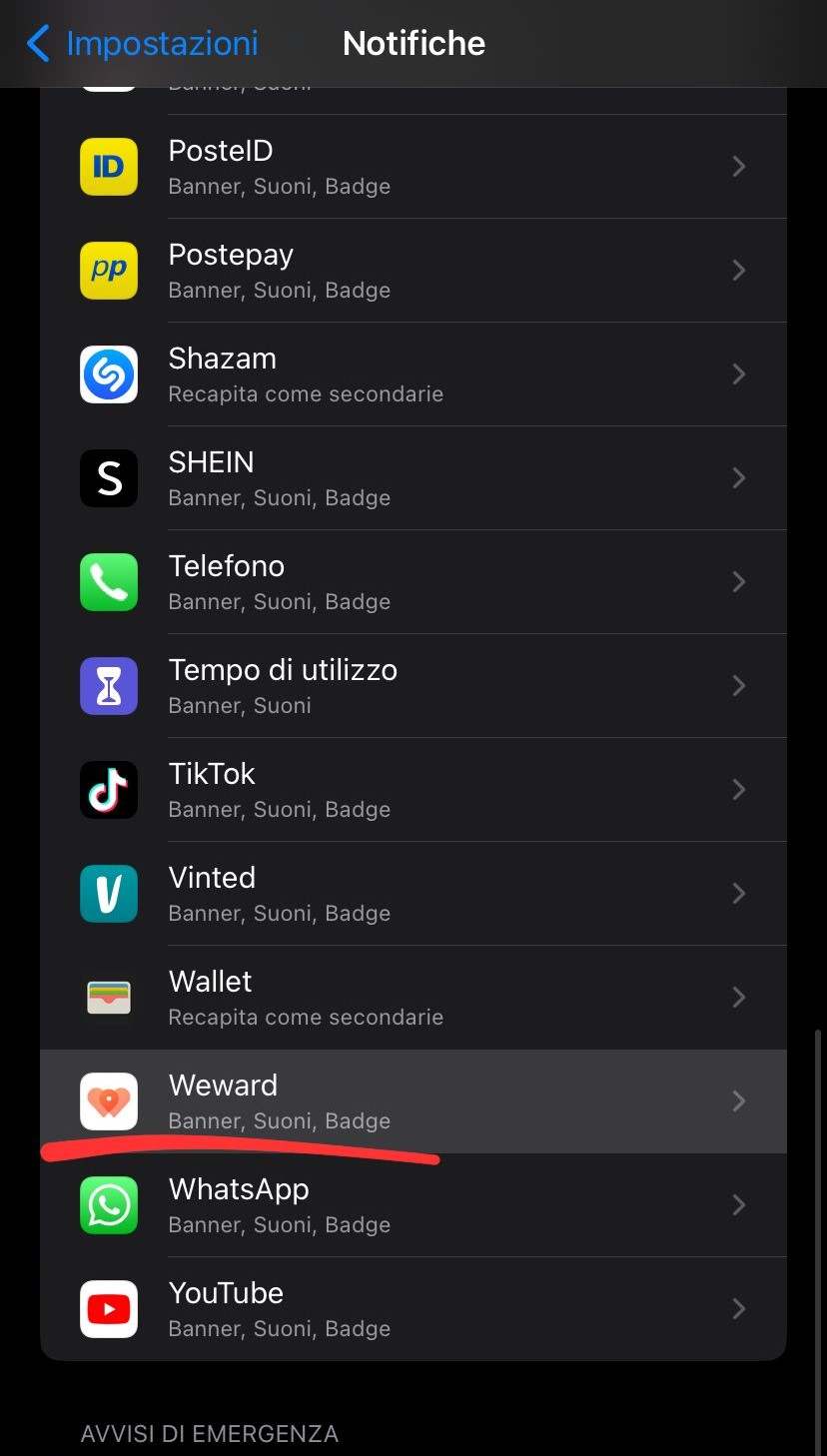The width and height of the screenshot is (827, 1456).
Task: Open Tempo di utilizzo notifications
Action: pos(413,686)
